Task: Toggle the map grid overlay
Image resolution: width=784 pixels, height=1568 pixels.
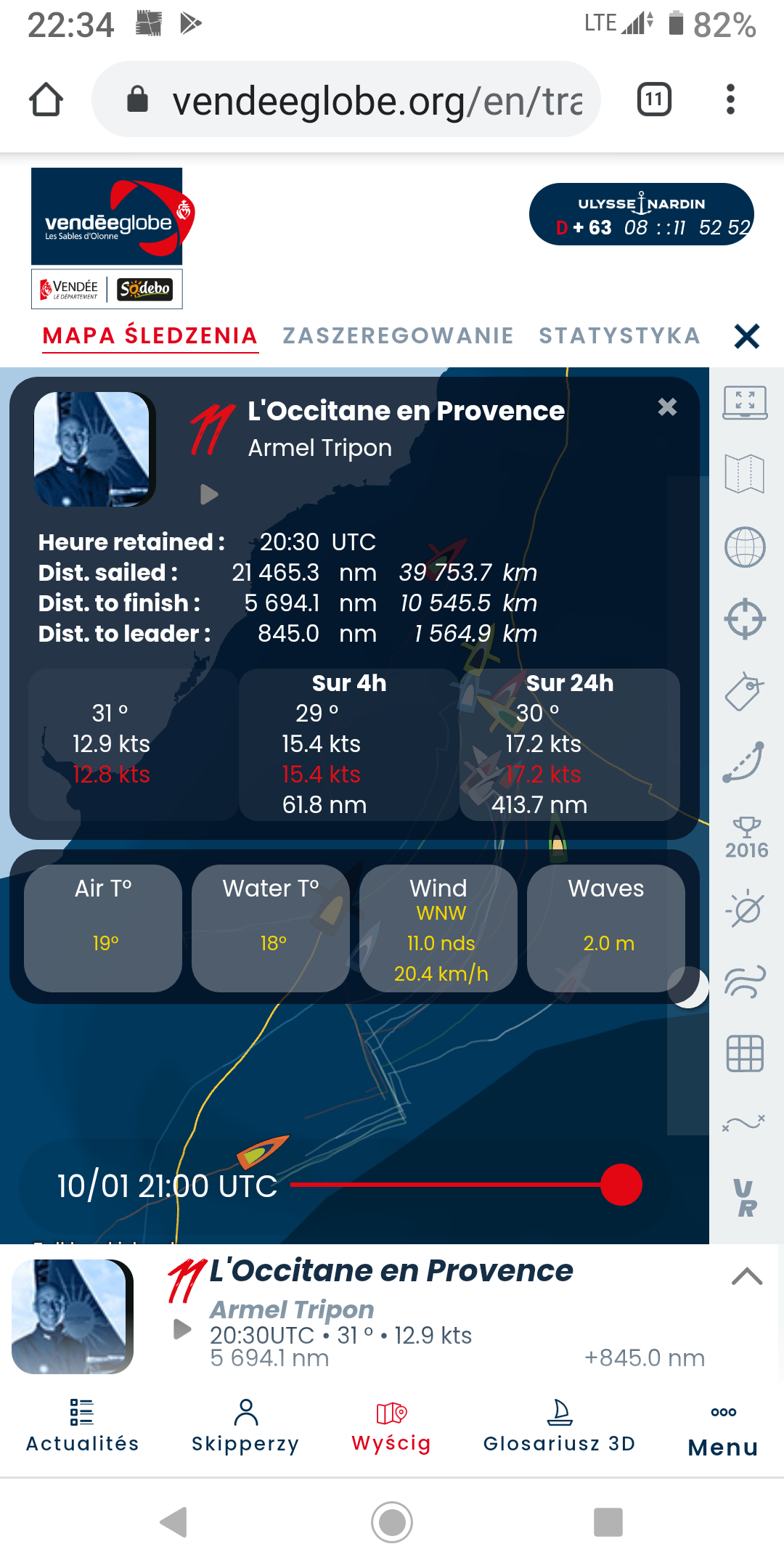Action: click(x=745, y=1053)
